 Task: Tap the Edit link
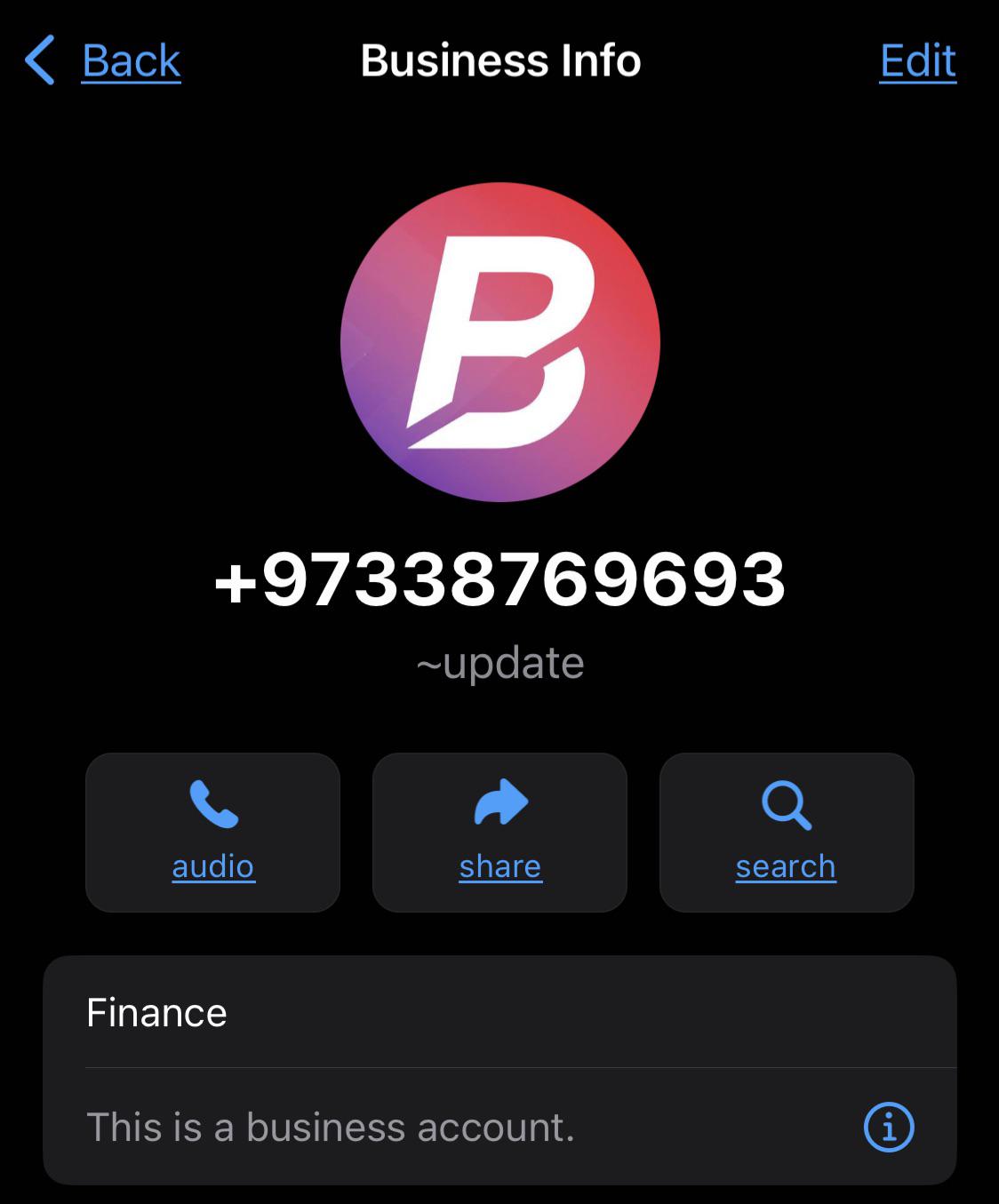tap(918, 60)
